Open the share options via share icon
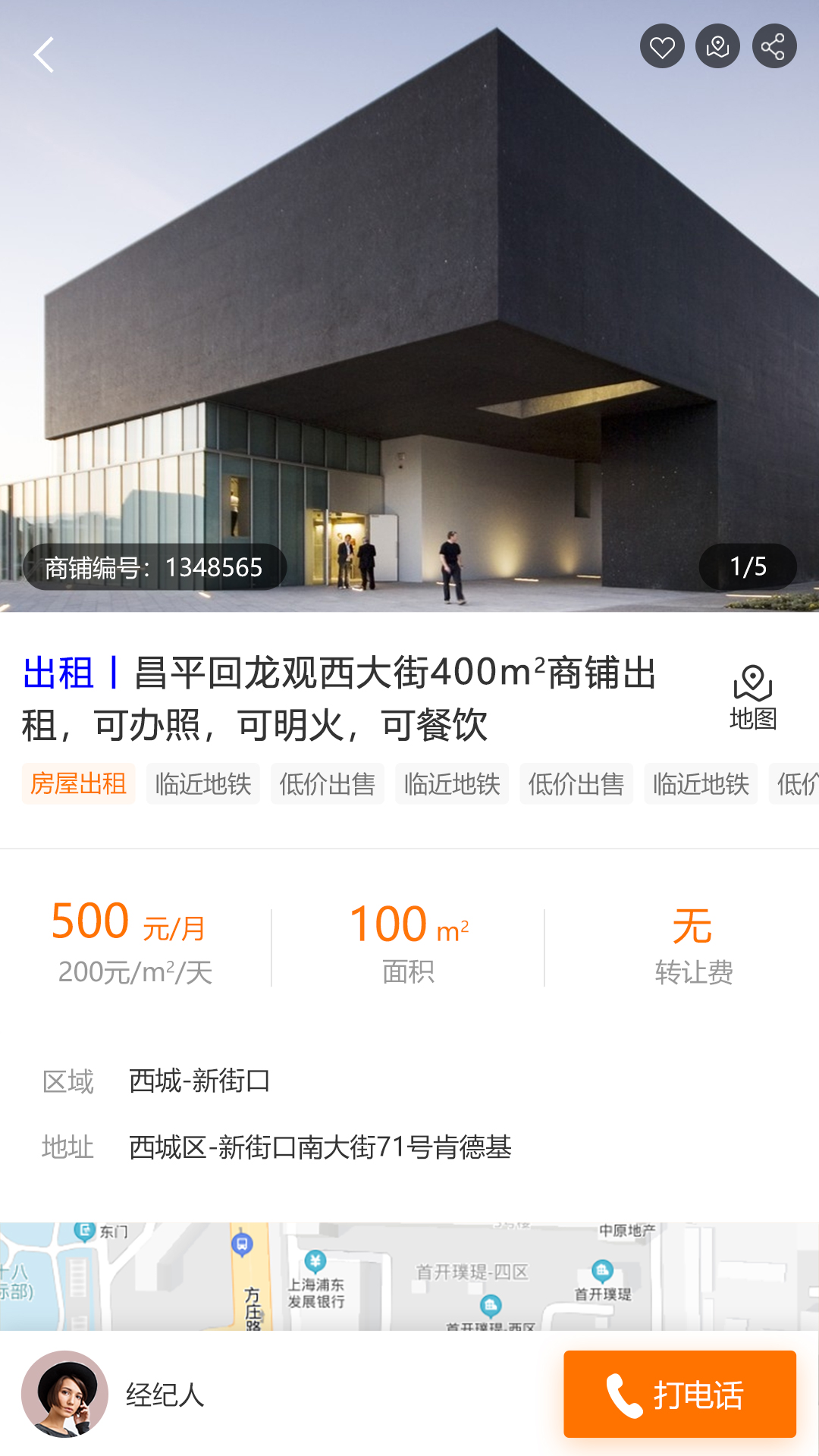Viewport: 819px width, 1456px height. point(773,46)
